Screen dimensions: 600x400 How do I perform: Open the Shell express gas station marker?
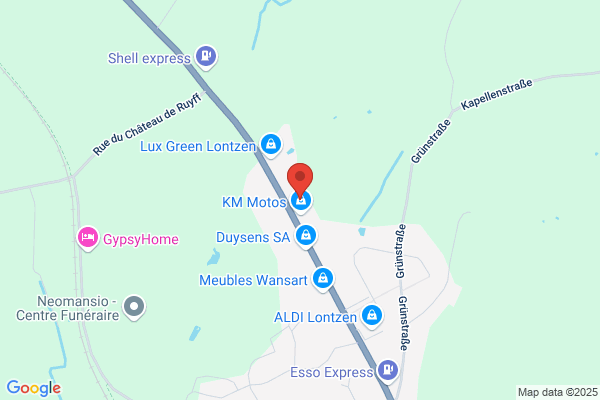(206, 57)
